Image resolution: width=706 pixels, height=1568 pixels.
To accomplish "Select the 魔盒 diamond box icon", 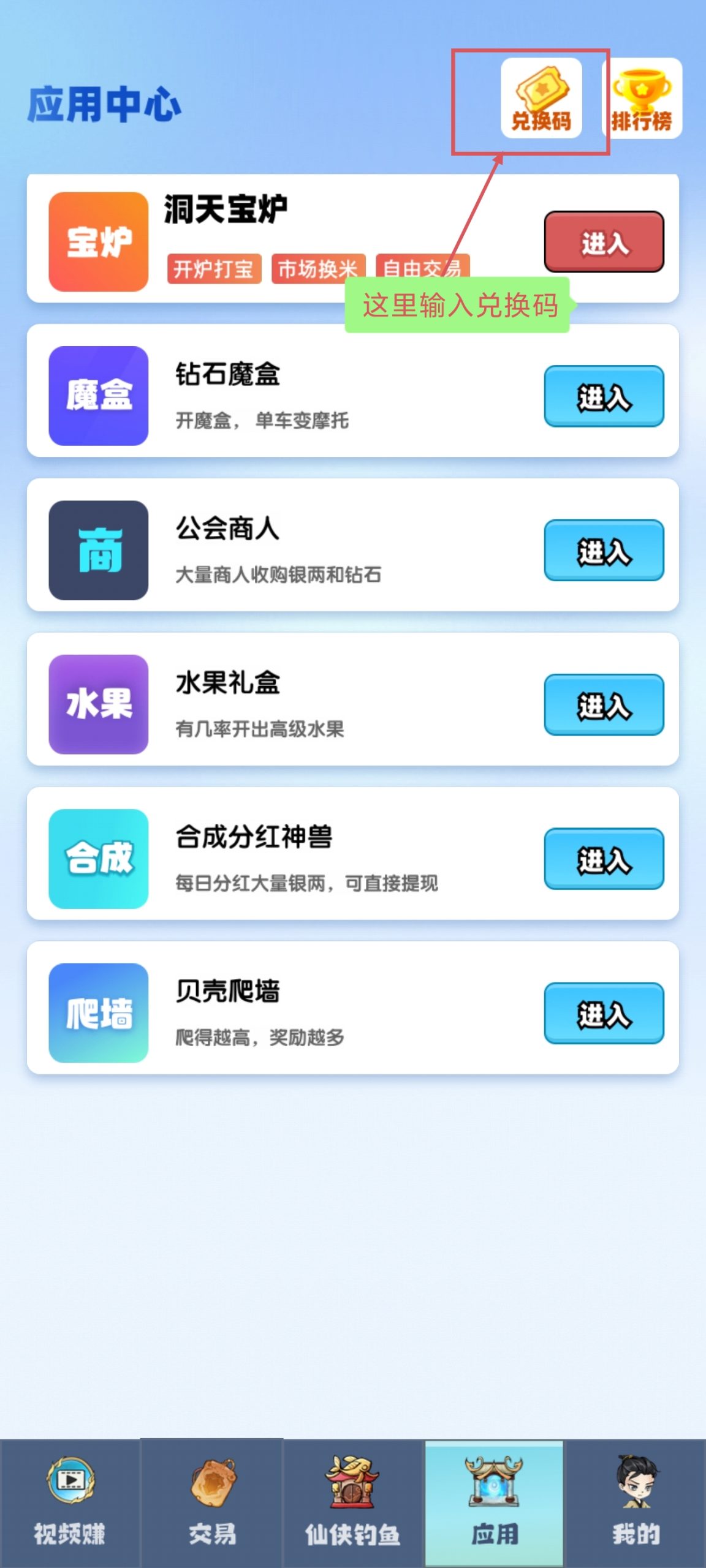I will [99, 396].
